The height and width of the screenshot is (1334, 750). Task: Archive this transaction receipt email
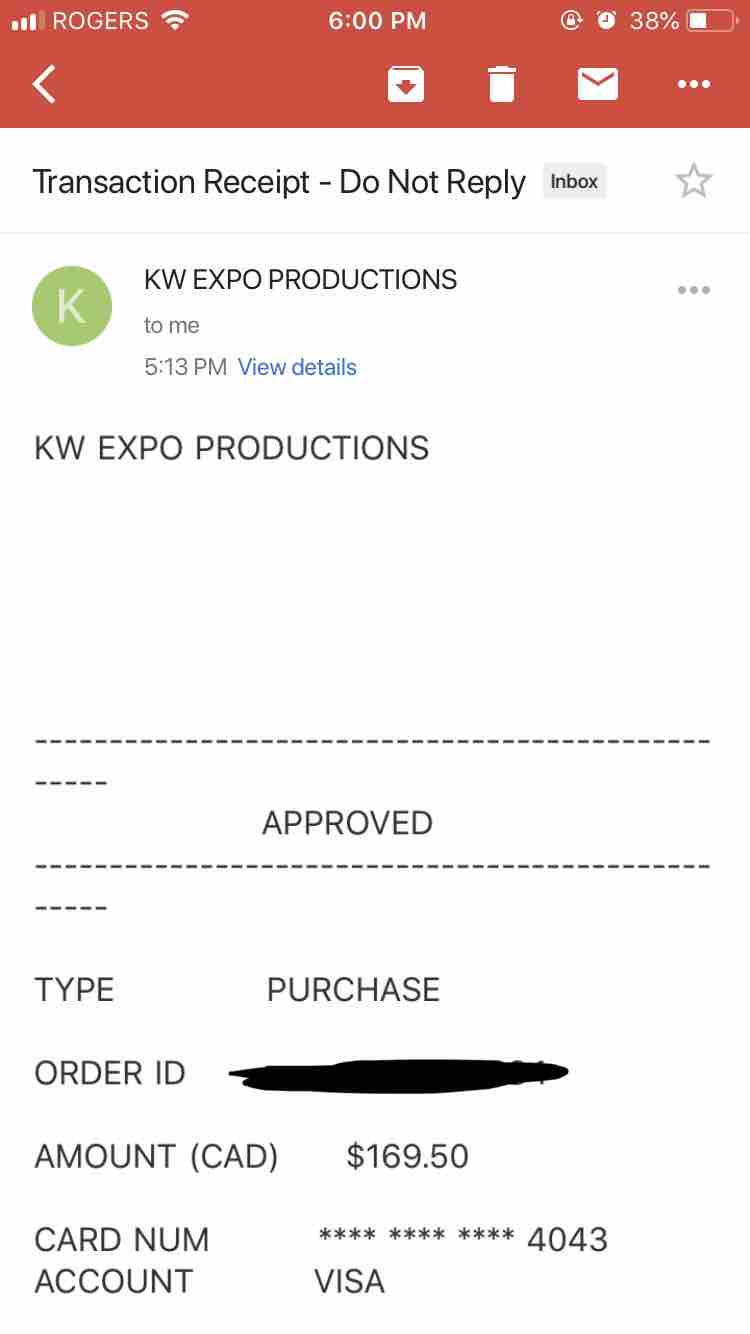click(x=406, y=84)
